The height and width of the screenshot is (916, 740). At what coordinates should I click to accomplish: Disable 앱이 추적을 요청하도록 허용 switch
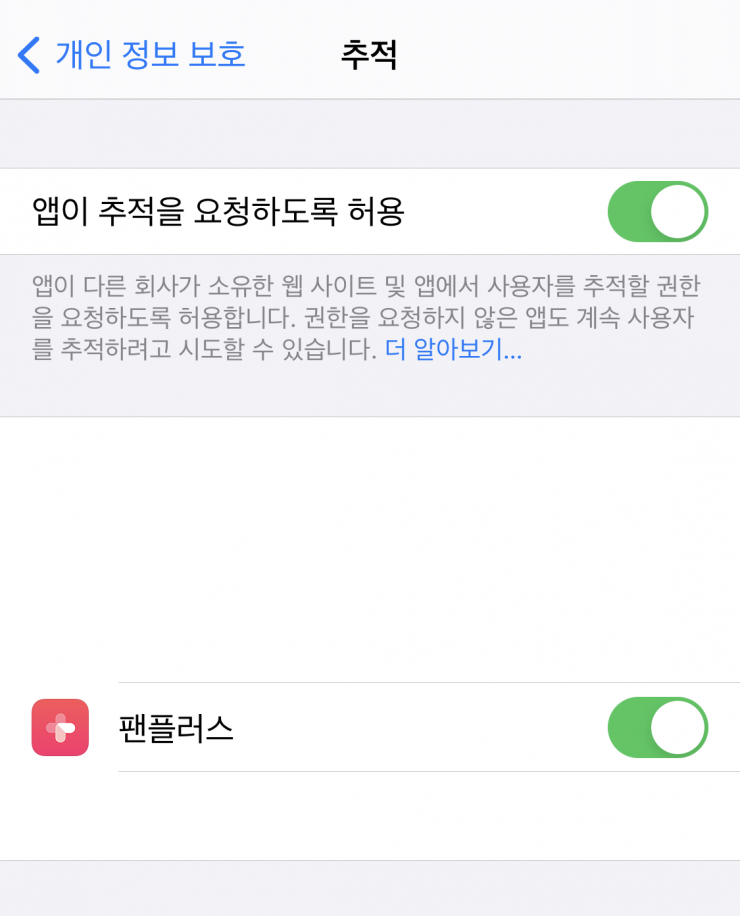[x=657, y=212]
